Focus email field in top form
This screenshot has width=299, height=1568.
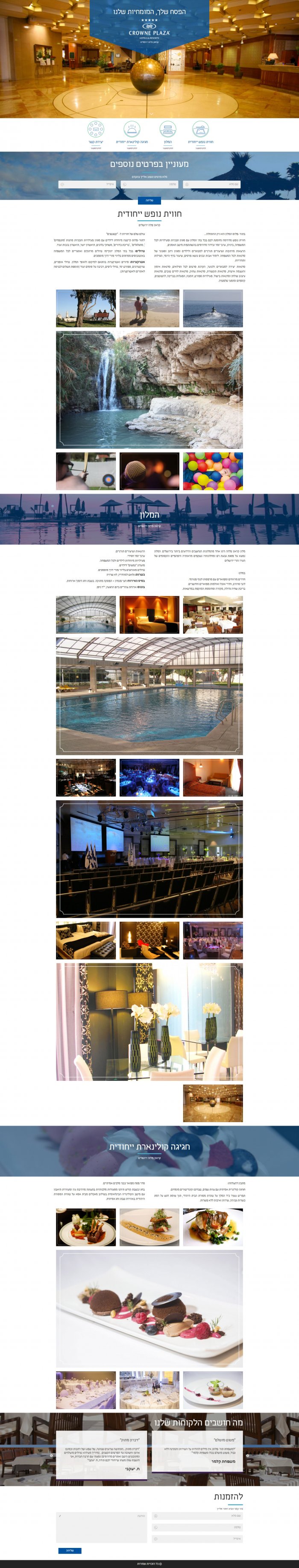point(86,184)
